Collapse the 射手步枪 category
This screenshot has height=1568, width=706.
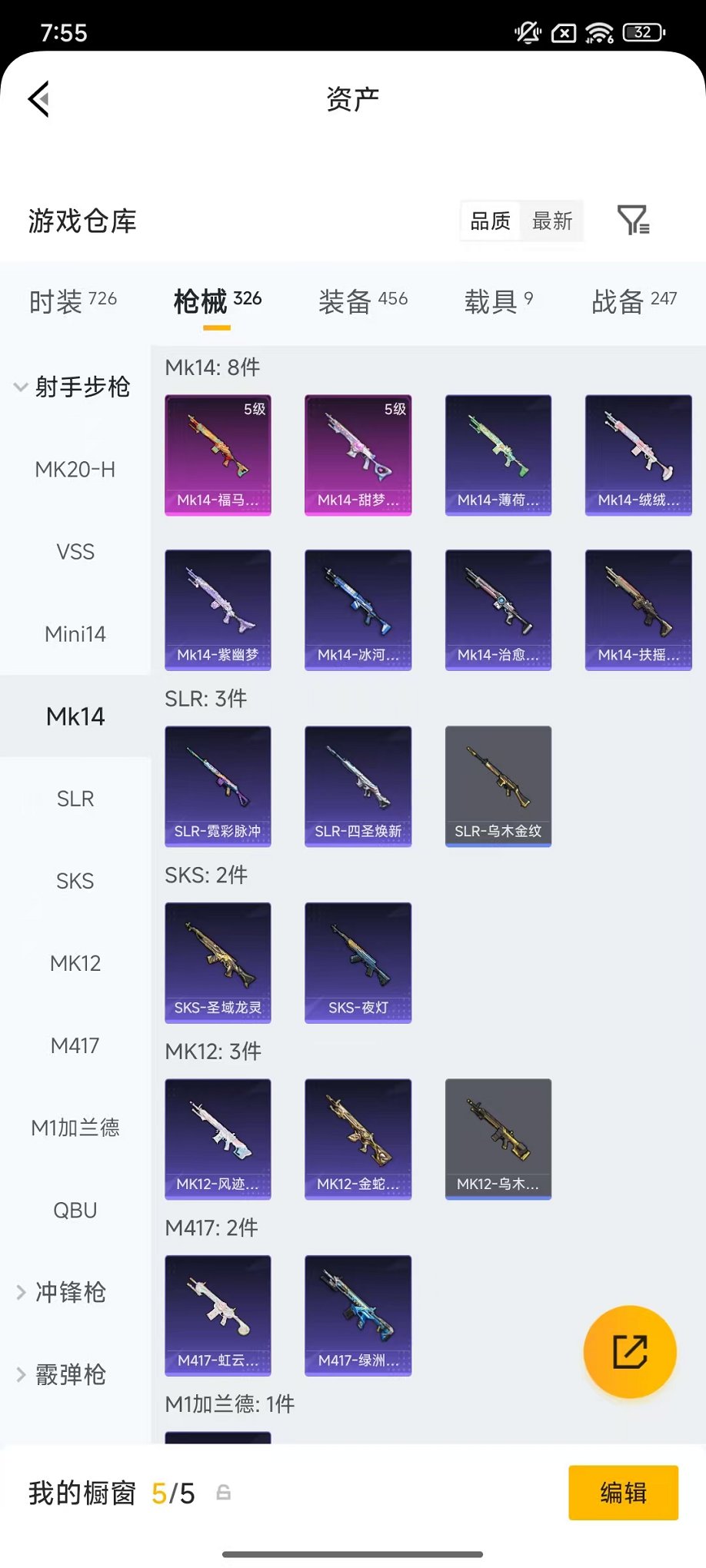74,387
